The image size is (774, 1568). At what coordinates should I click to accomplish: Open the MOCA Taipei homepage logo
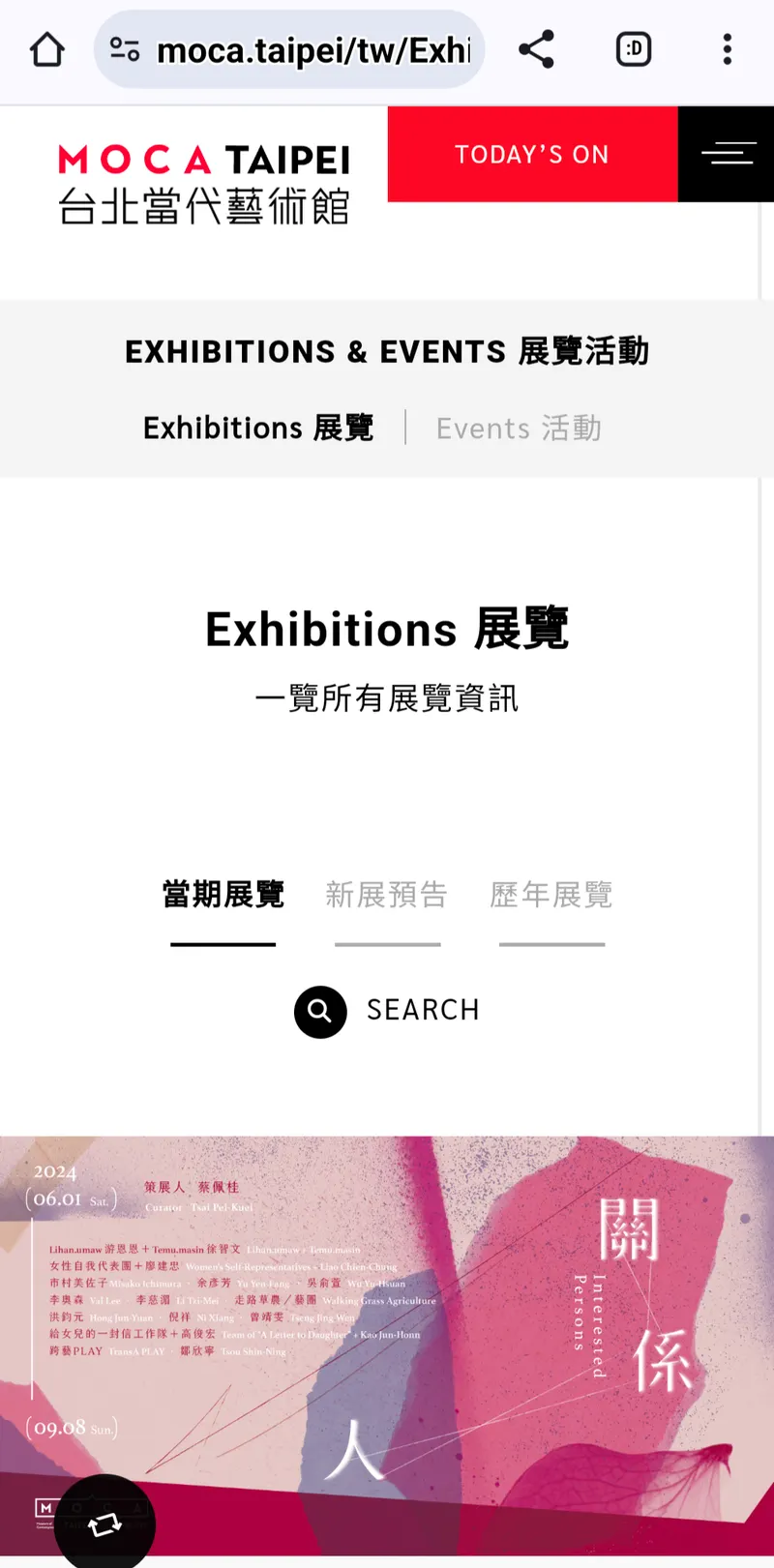click(x=204, y=184)
